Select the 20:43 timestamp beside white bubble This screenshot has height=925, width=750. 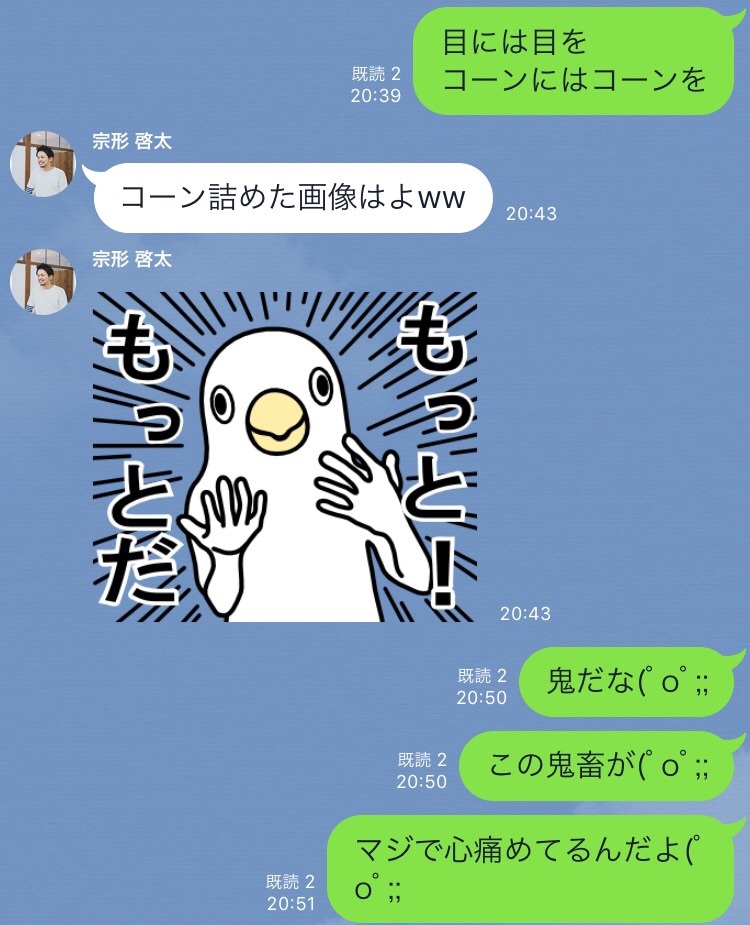point(530,212)
